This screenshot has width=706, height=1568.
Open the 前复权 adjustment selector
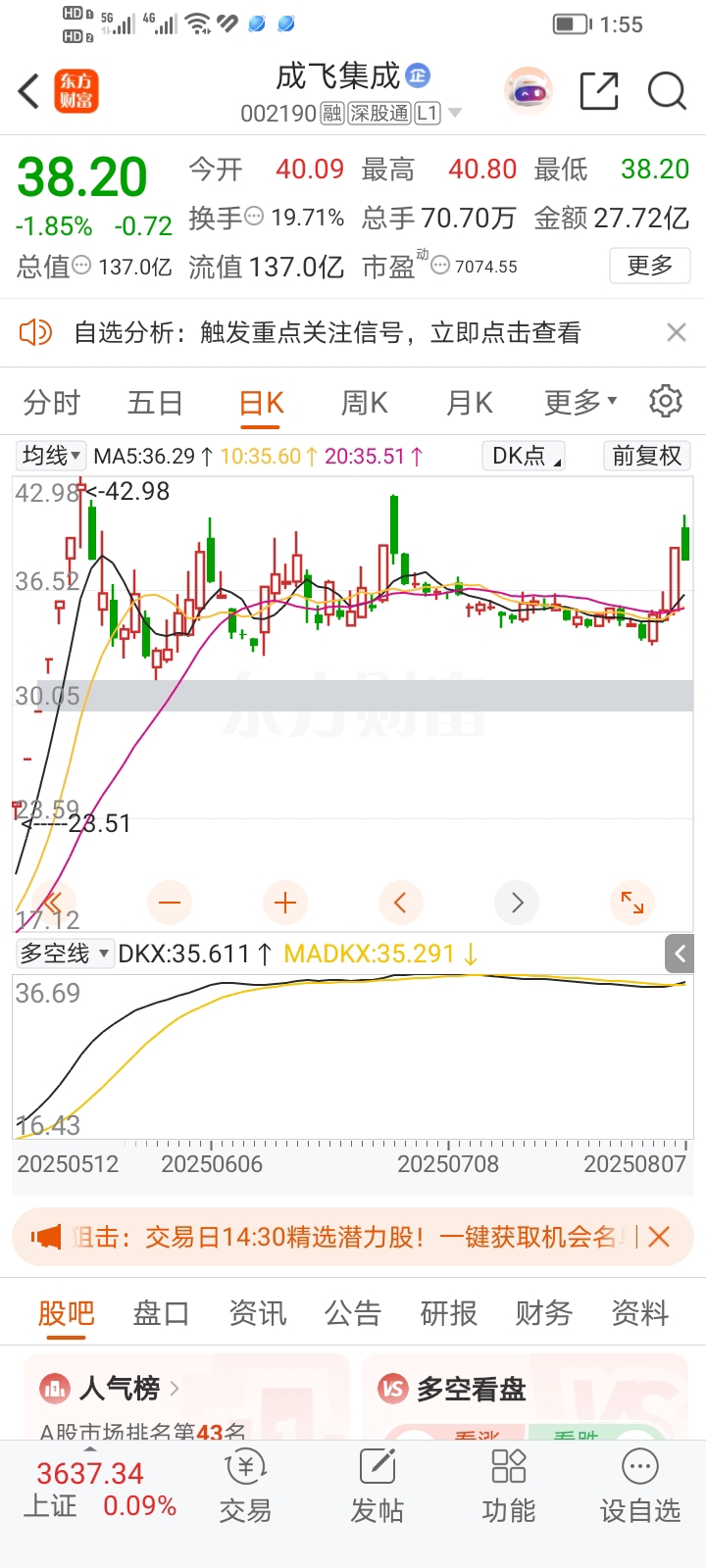click(646, 456)
